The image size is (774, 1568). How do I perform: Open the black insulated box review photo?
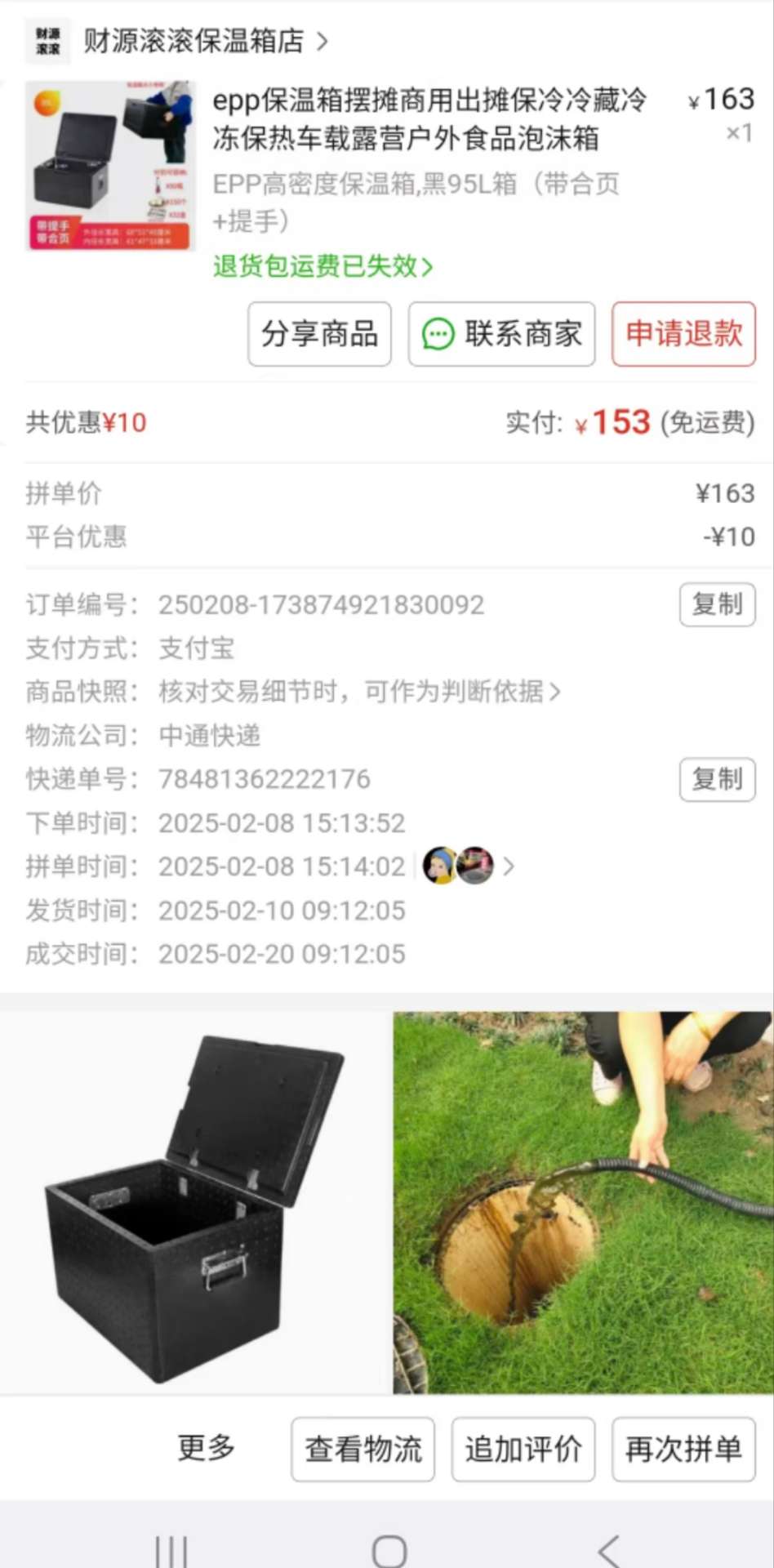point(194,1203)
